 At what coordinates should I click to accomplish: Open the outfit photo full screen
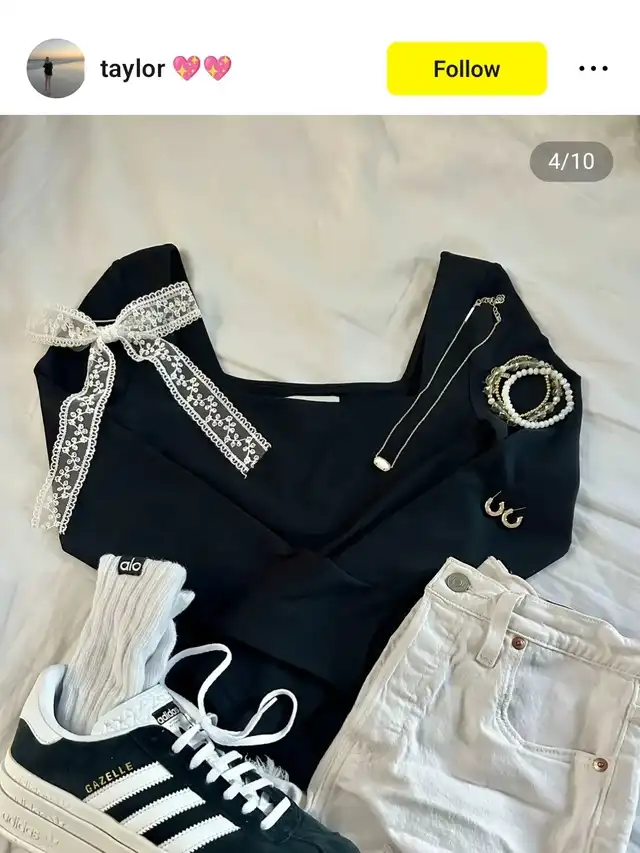coord(320,480)
